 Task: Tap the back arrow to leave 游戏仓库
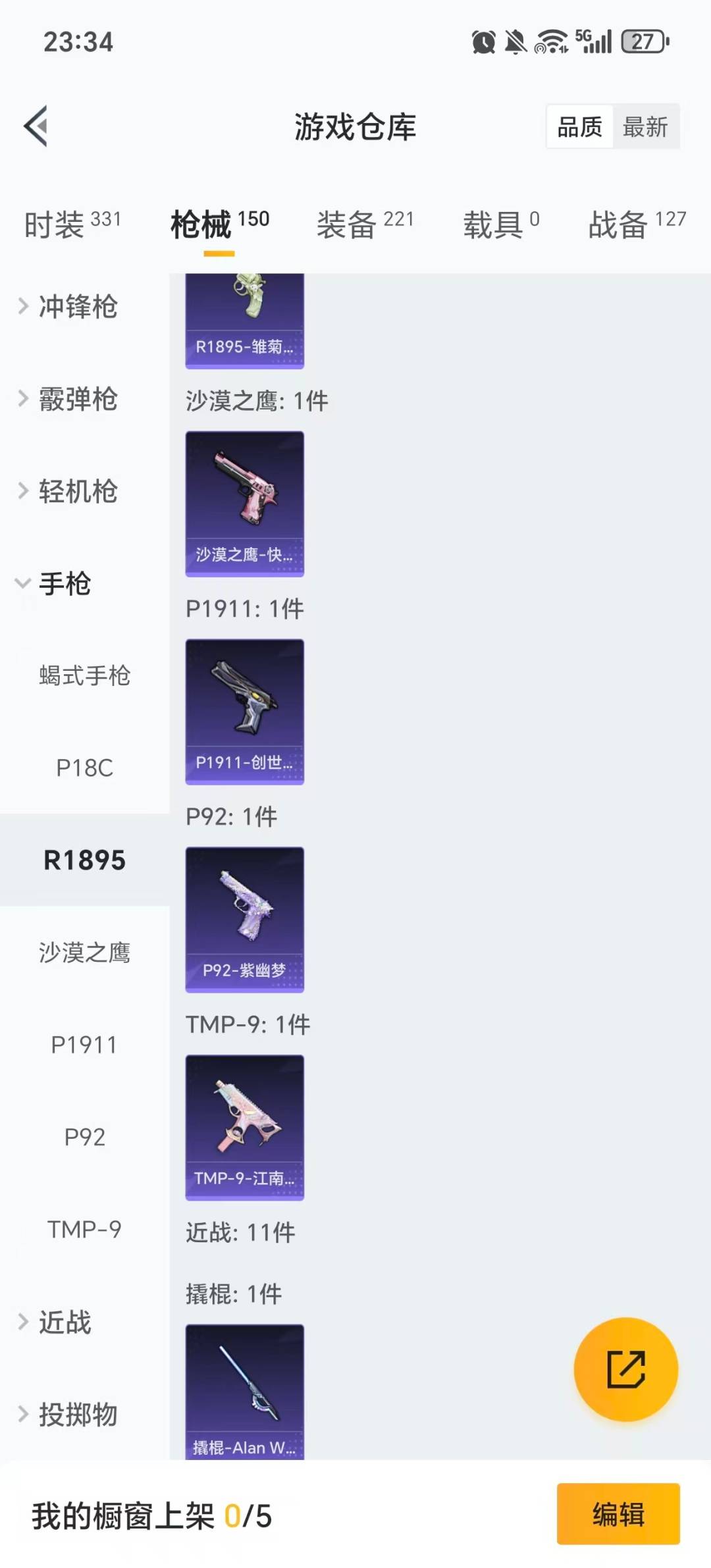pyautogui.click(x=36, y=127)
